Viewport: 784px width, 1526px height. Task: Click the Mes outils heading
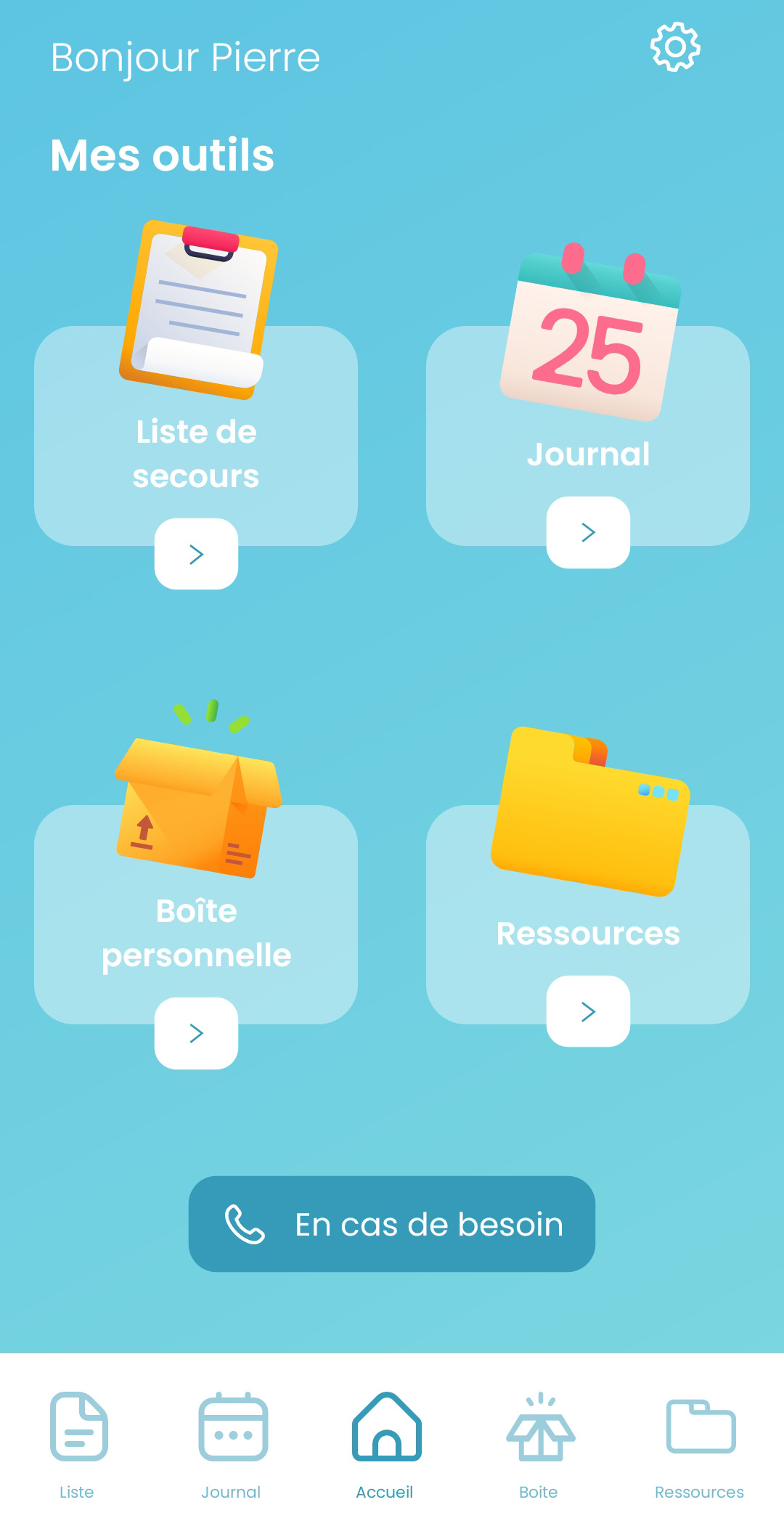click(163, 154)
